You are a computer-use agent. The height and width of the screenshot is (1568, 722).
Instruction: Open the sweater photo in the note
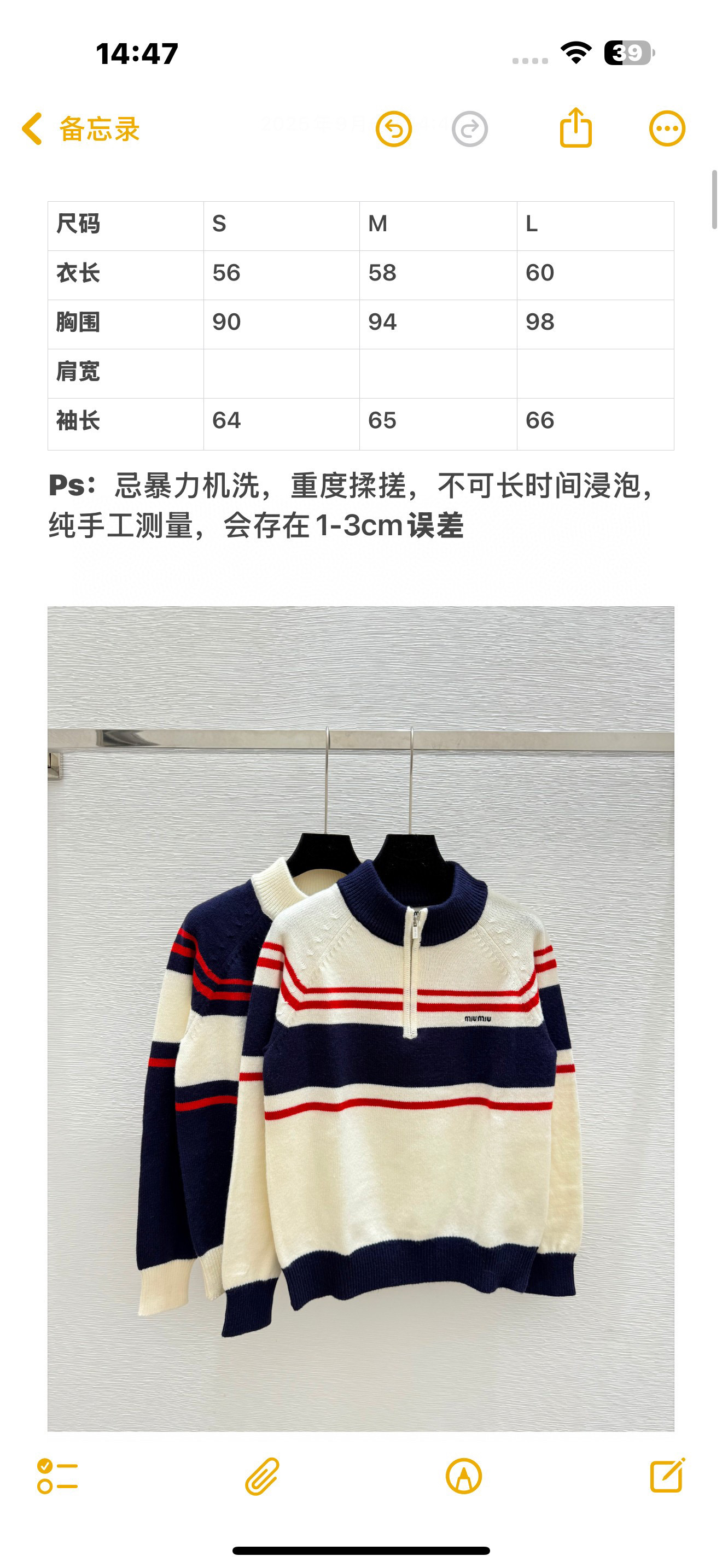tap(360, 1018)
